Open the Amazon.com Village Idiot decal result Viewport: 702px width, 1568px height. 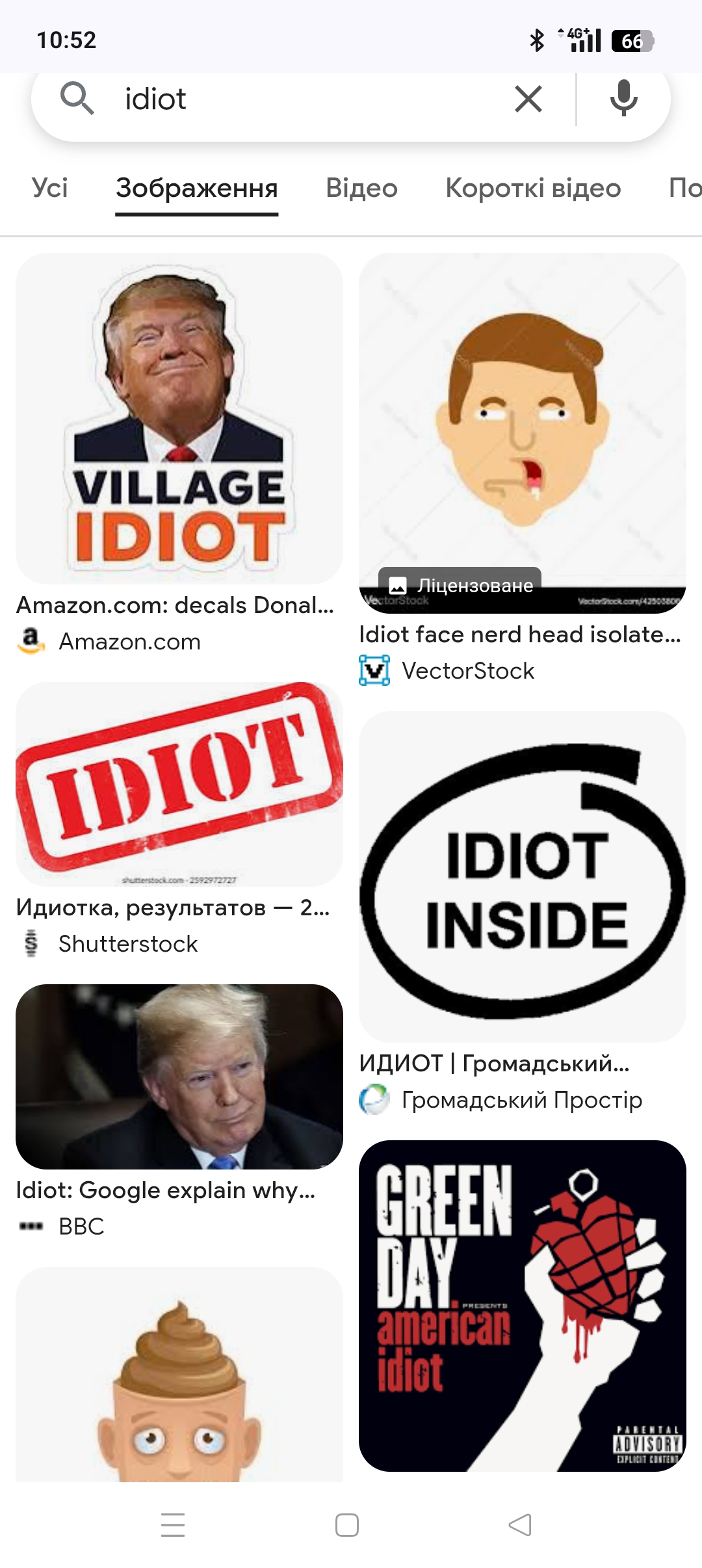coord(179,419)
